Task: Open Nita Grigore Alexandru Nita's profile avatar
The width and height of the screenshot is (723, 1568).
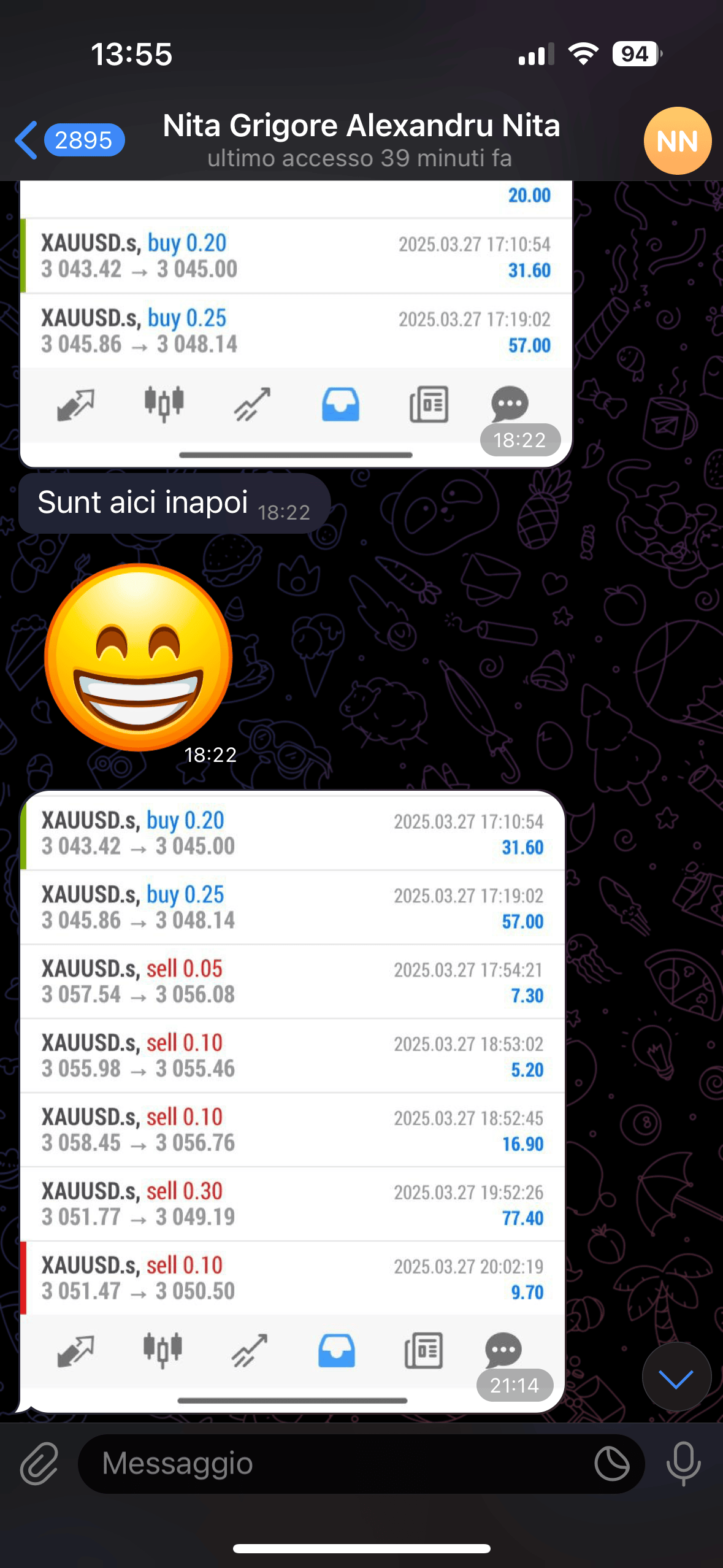Action: pyautogui.click(x=677, y=141)
